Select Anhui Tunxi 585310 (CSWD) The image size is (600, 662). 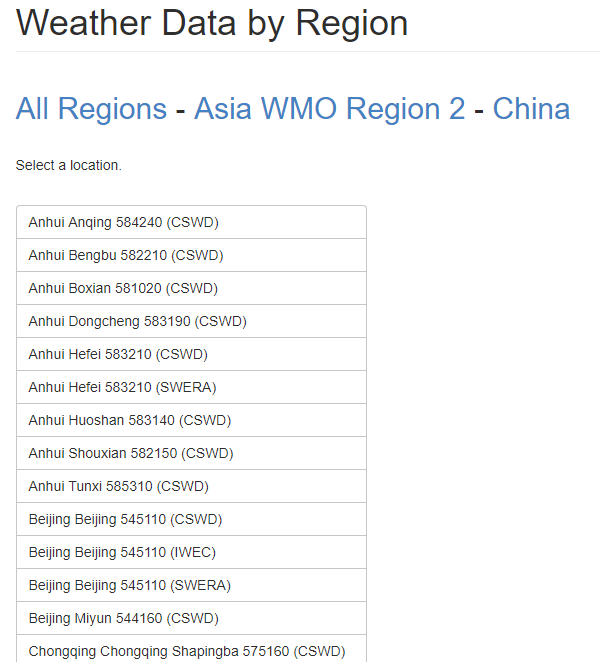pos(118,486)
